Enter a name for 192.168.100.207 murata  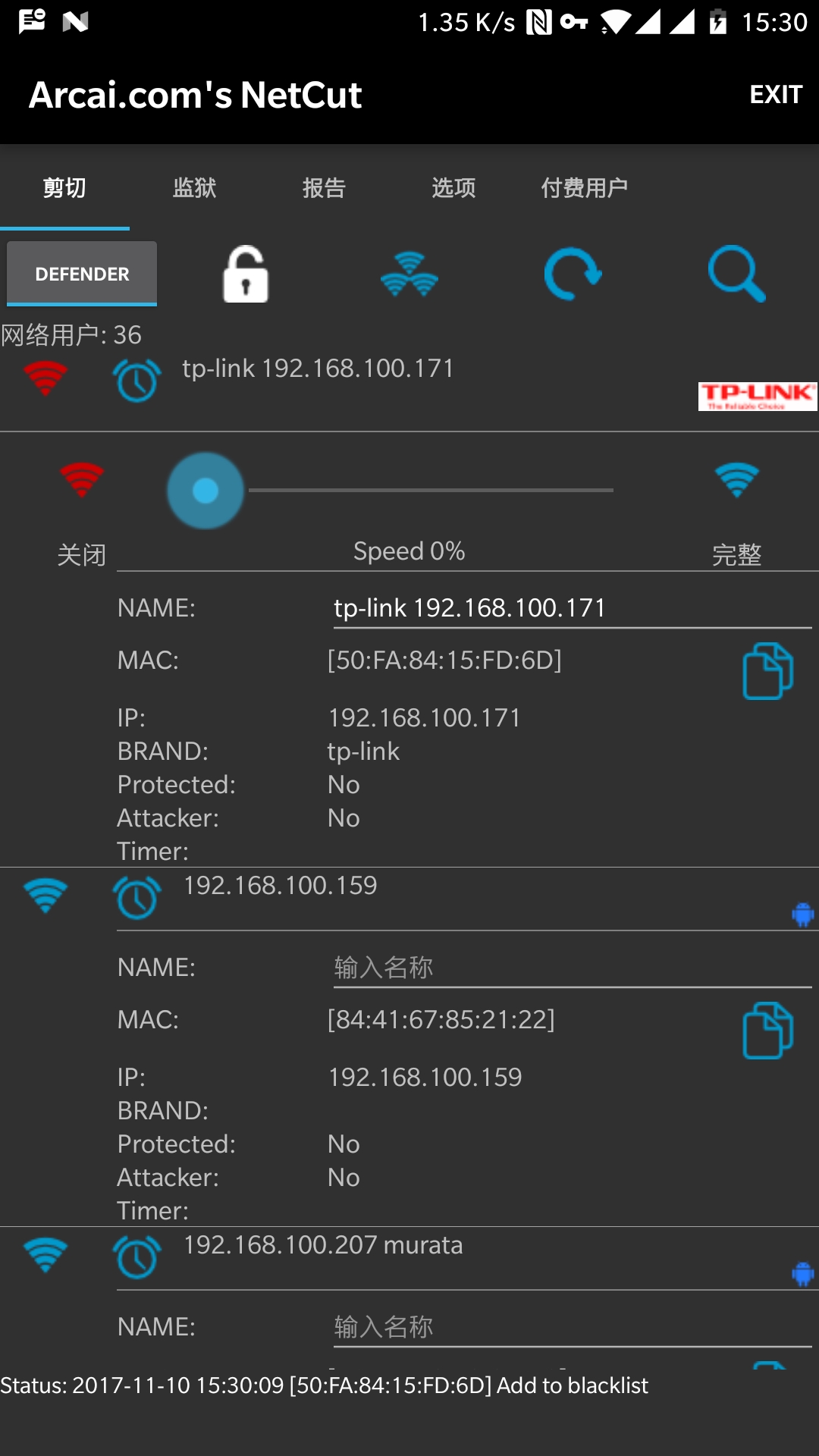(x=573, y=1327)
